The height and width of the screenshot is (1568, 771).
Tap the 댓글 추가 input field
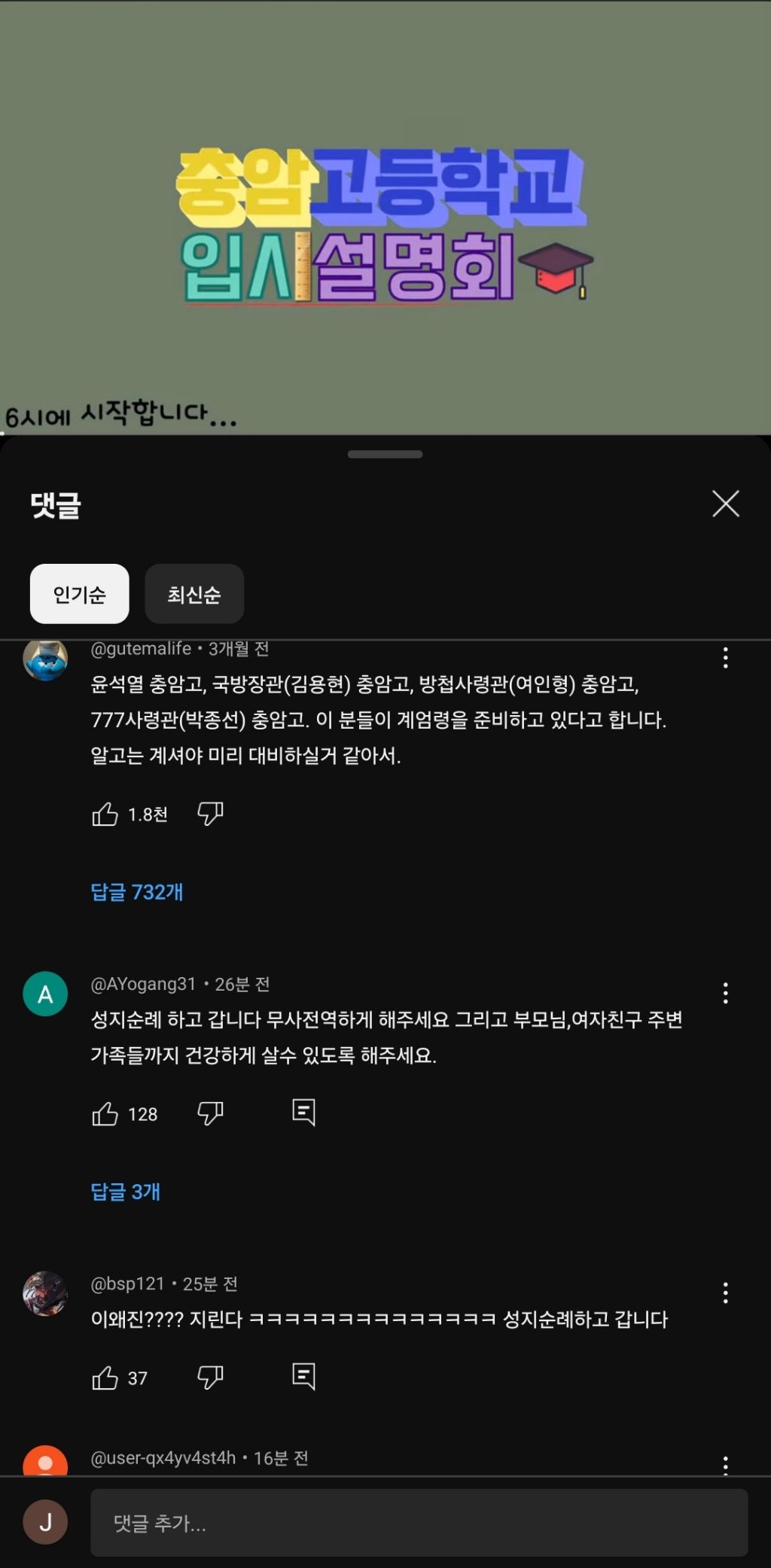(419, 1523)
